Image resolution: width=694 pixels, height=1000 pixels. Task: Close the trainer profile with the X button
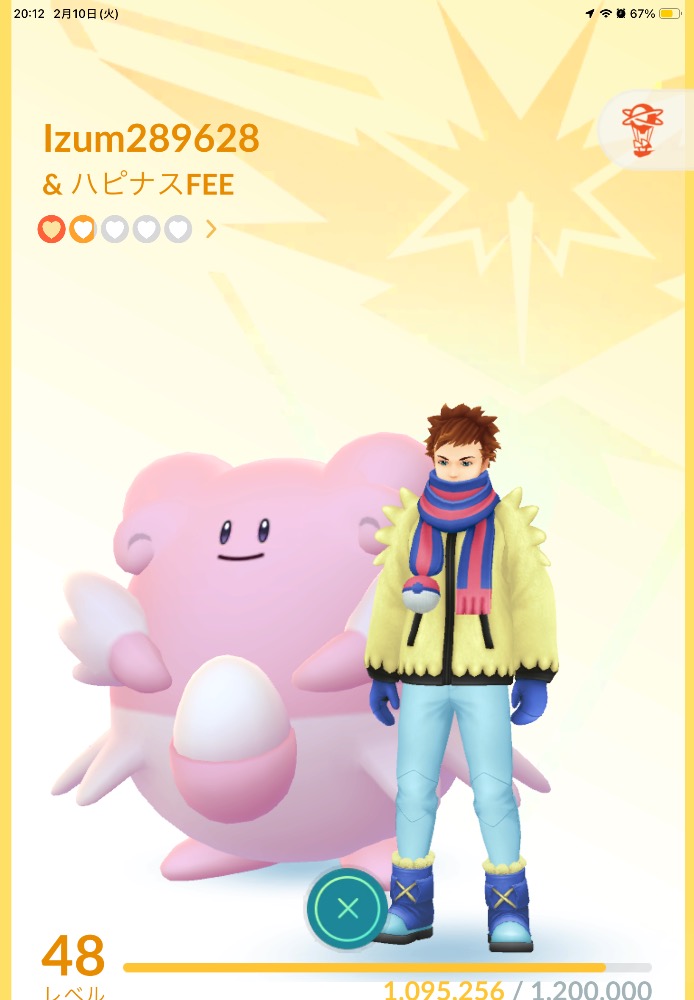(347, 909)
